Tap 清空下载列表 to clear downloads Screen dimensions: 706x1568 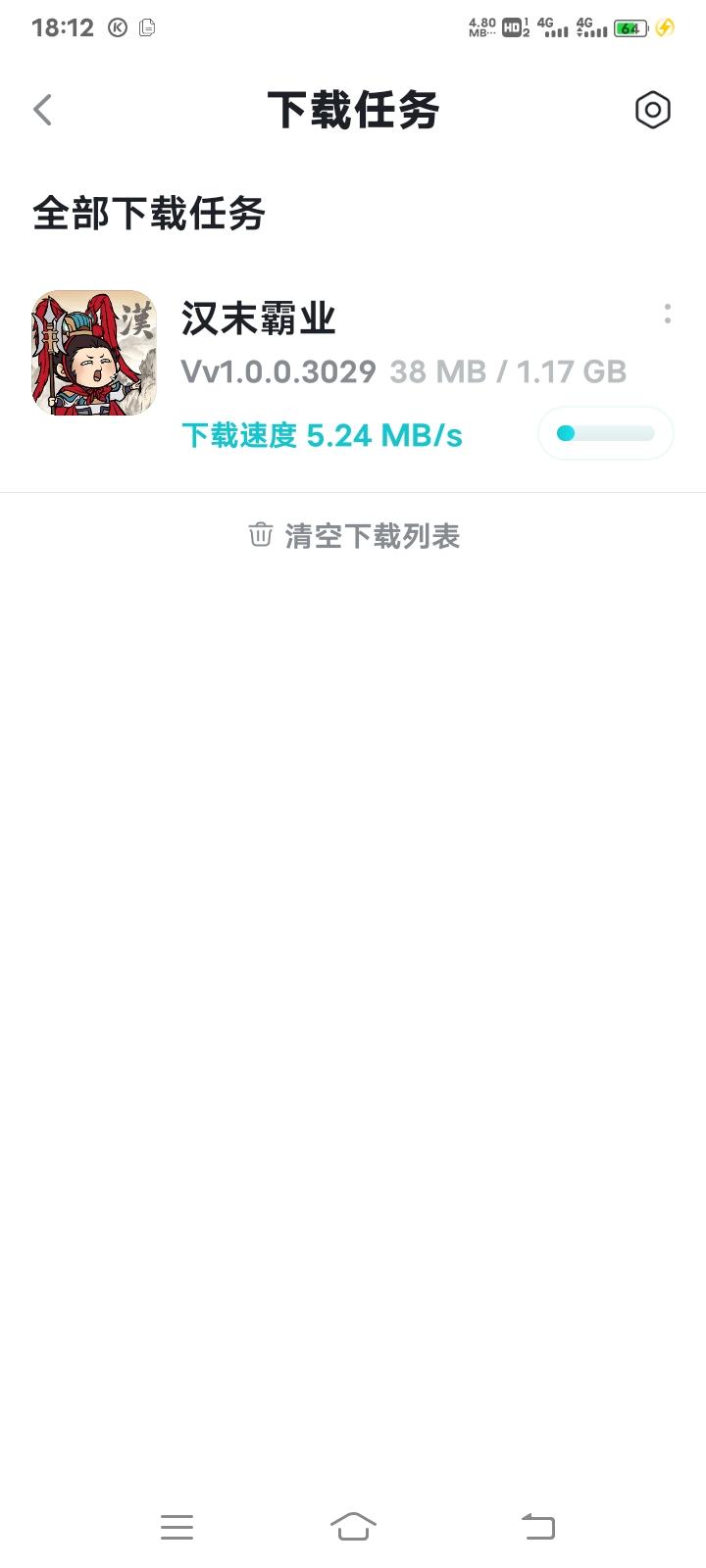coord(354,536)
